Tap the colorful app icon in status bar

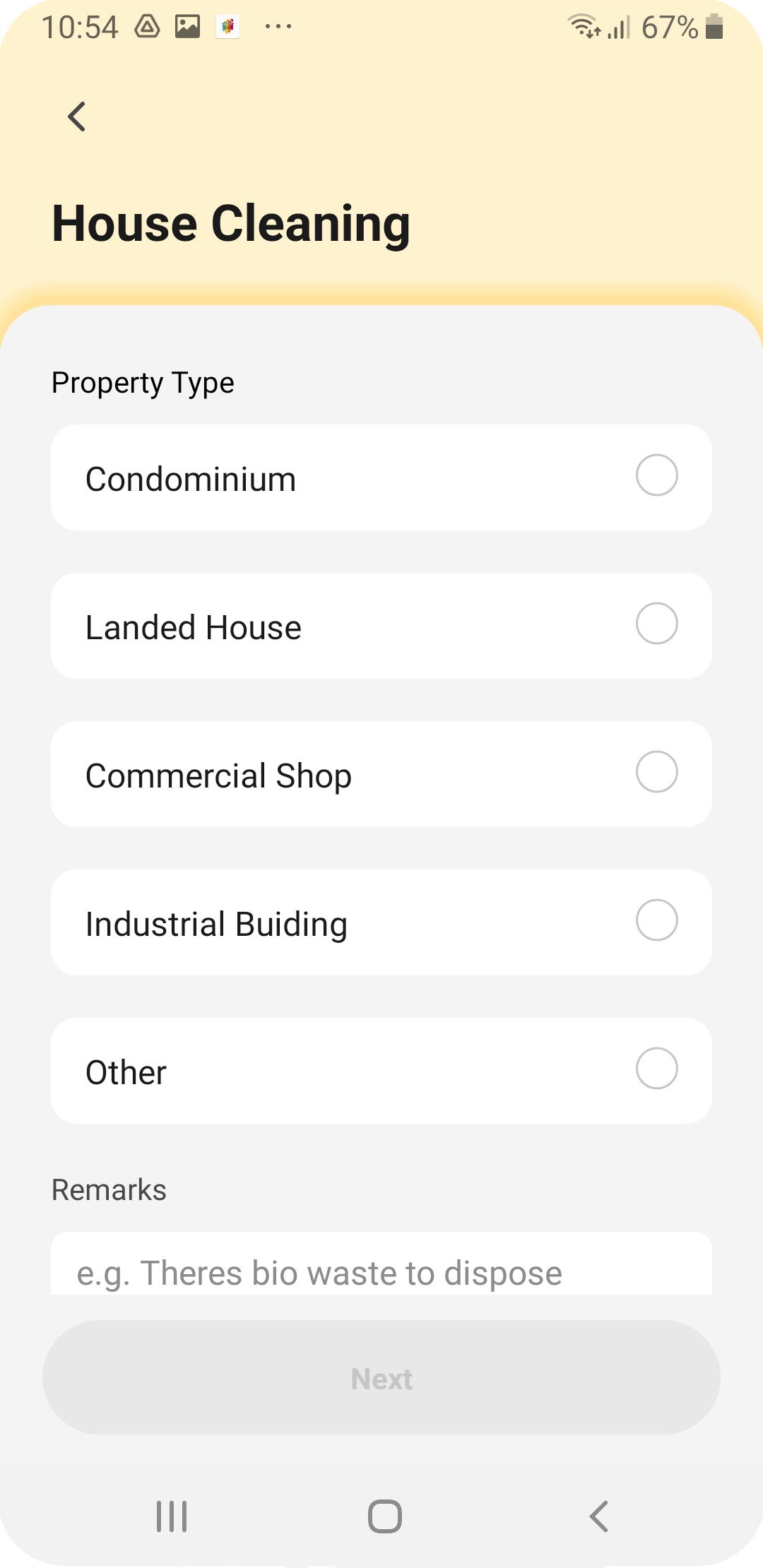coord(228,27)
